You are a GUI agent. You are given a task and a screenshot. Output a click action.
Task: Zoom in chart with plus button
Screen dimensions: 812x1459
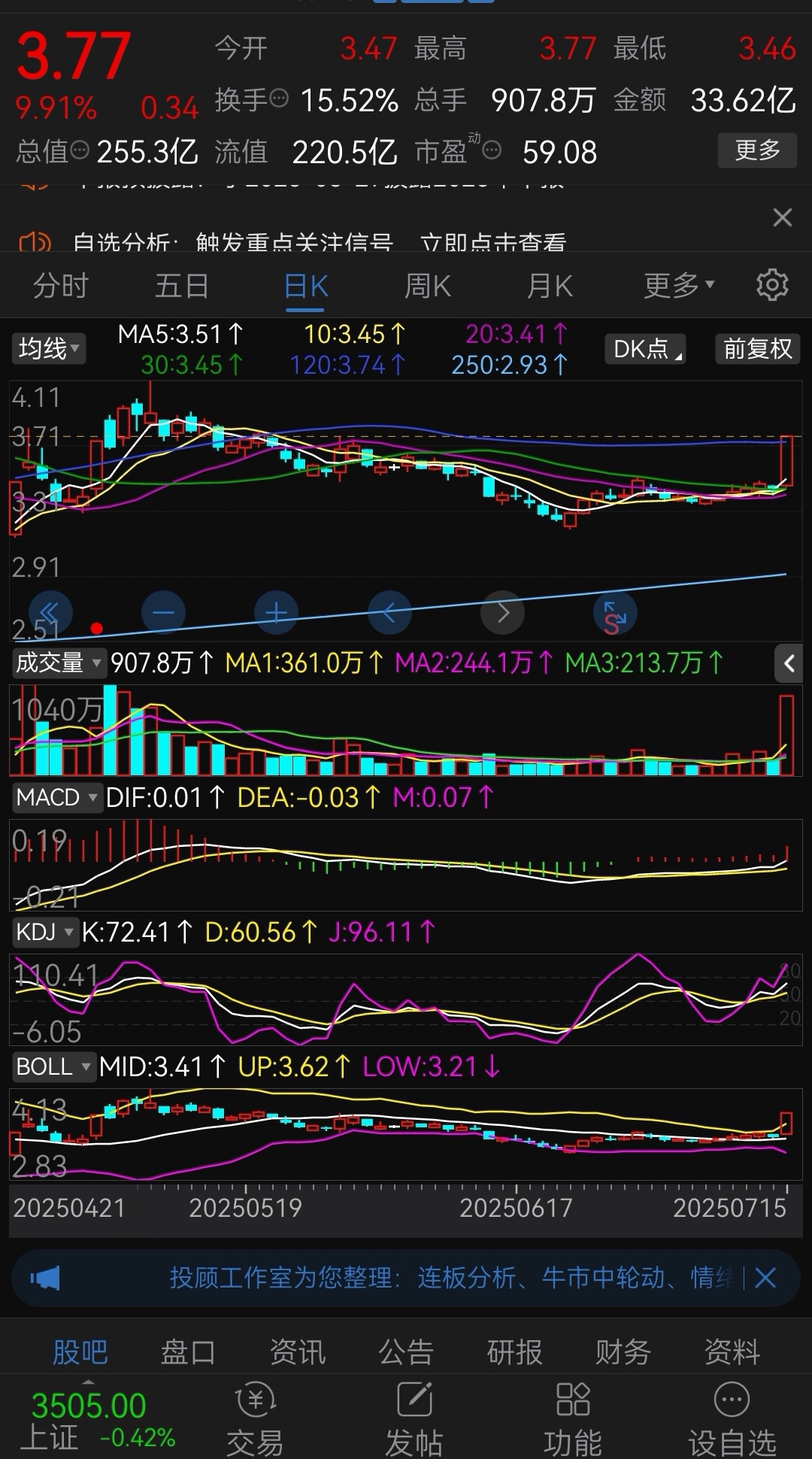[x=276, y=613]
